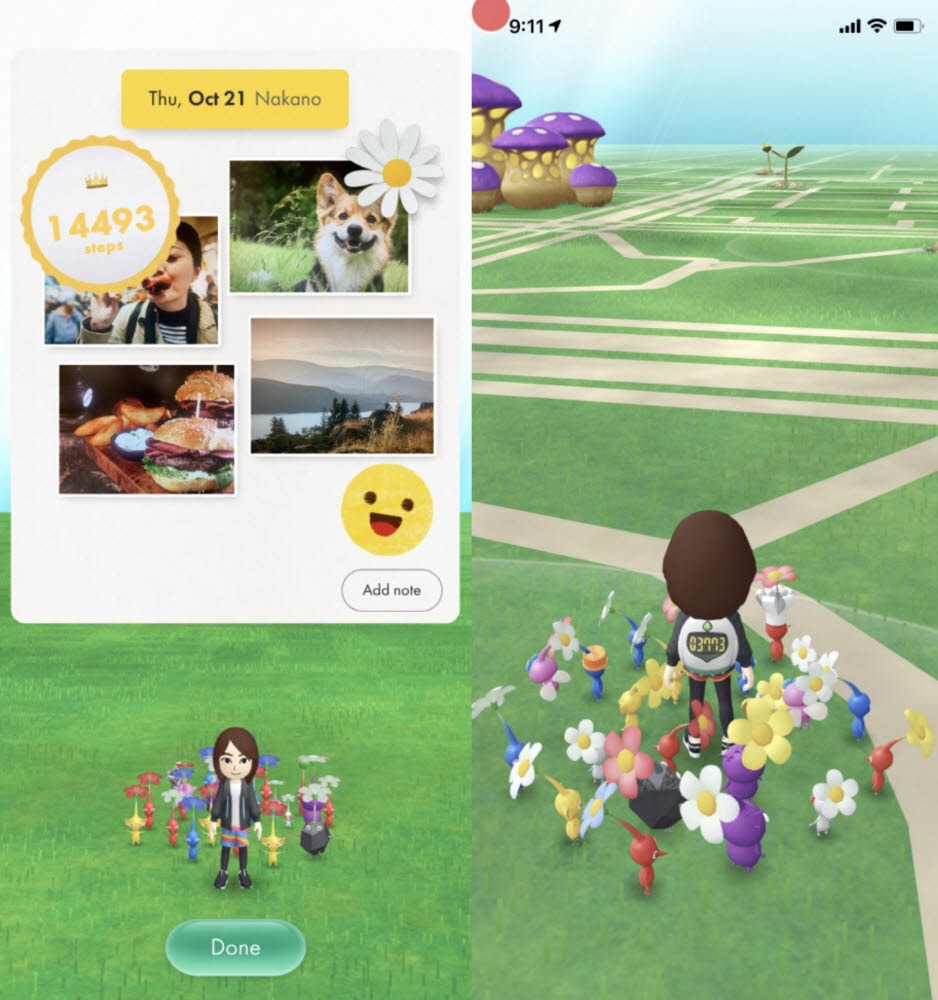938x1000 pixels.
Task: Tap the Done button
Action: tap(235, 947)
